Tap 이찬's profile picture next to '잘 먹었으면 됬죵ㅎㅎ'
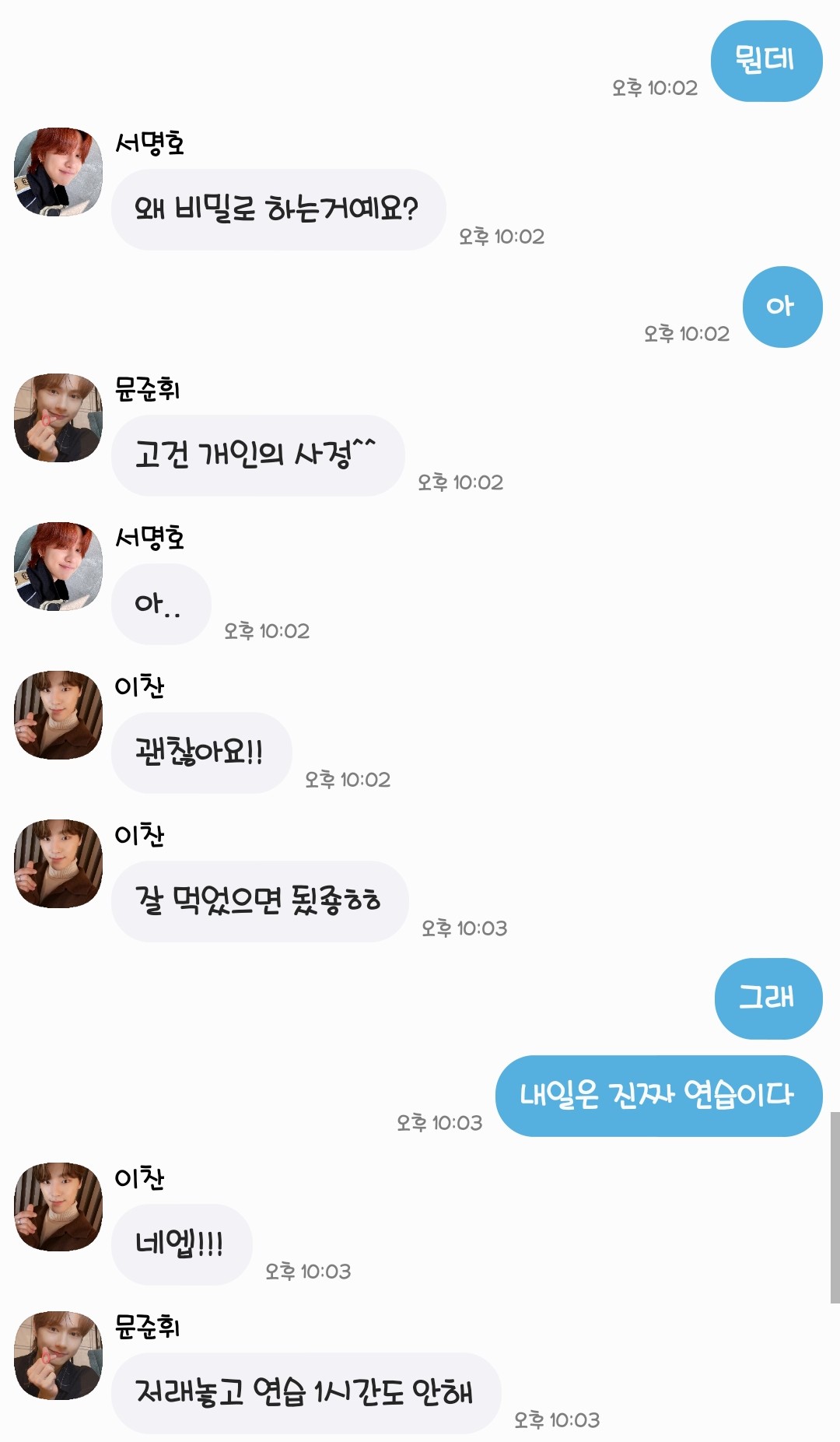 pos(58,864)
